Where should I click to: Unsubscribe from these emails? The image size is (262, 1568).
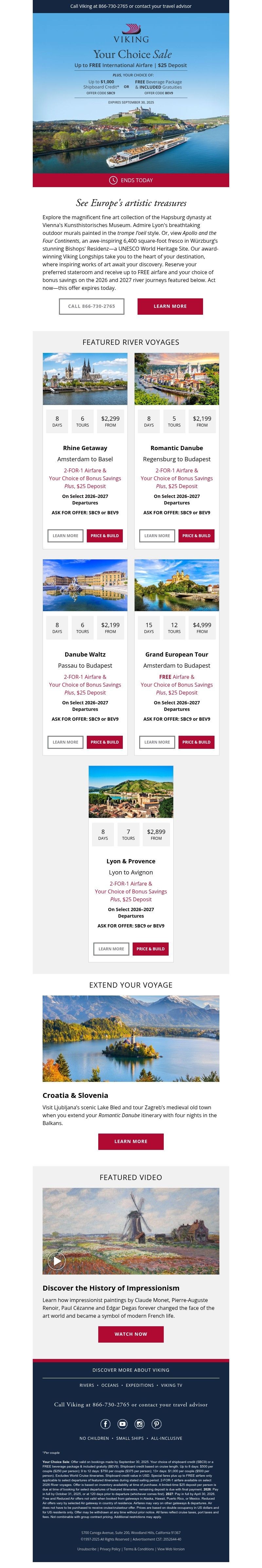click(86, 1548)
